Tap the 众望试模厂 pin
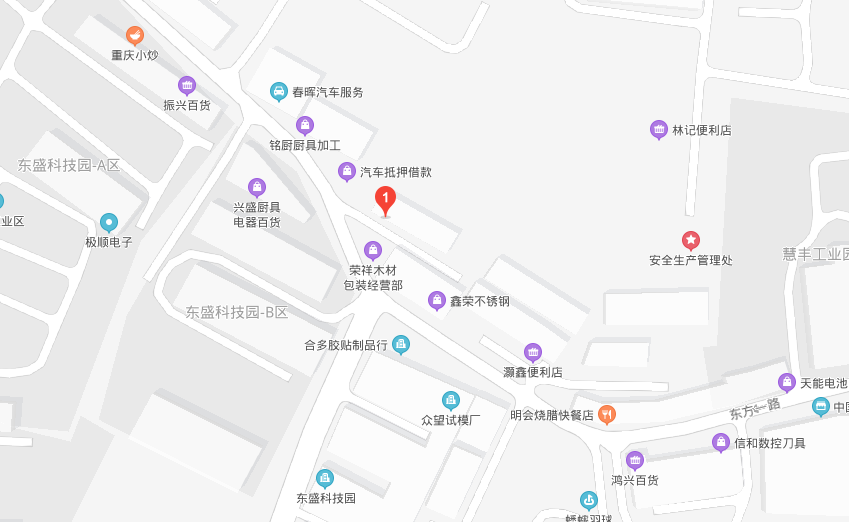This screenshot has height=522, width=849. (x=451, y=400)
